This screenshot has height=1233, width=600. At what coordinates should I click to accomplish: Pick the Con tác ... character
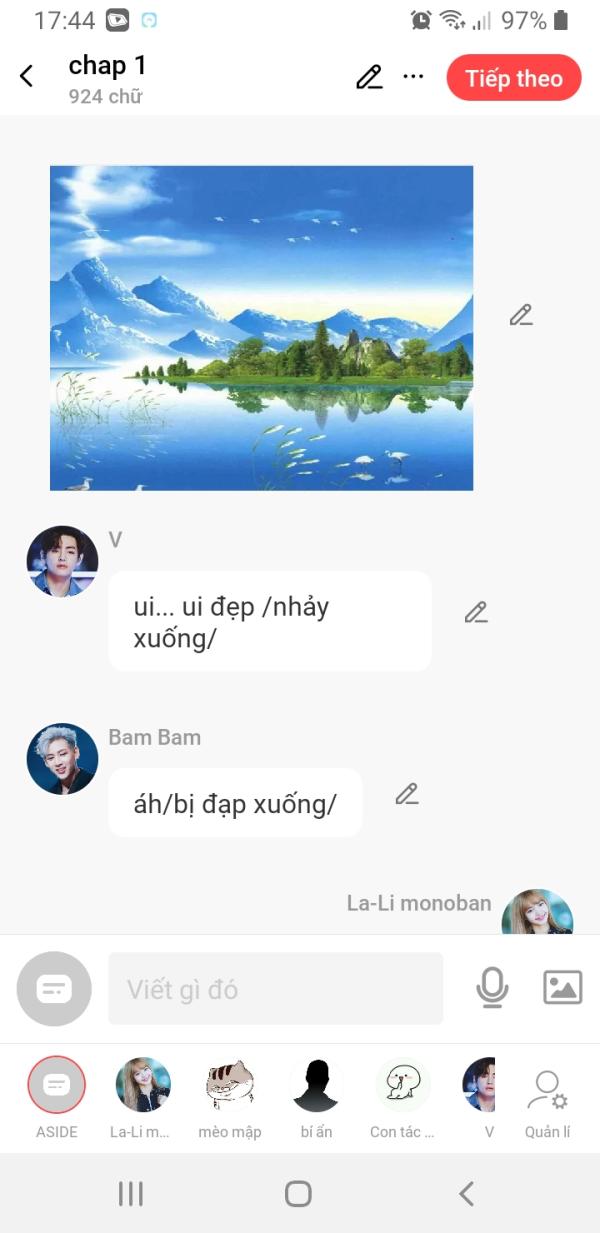click(x=402, y=1098)
